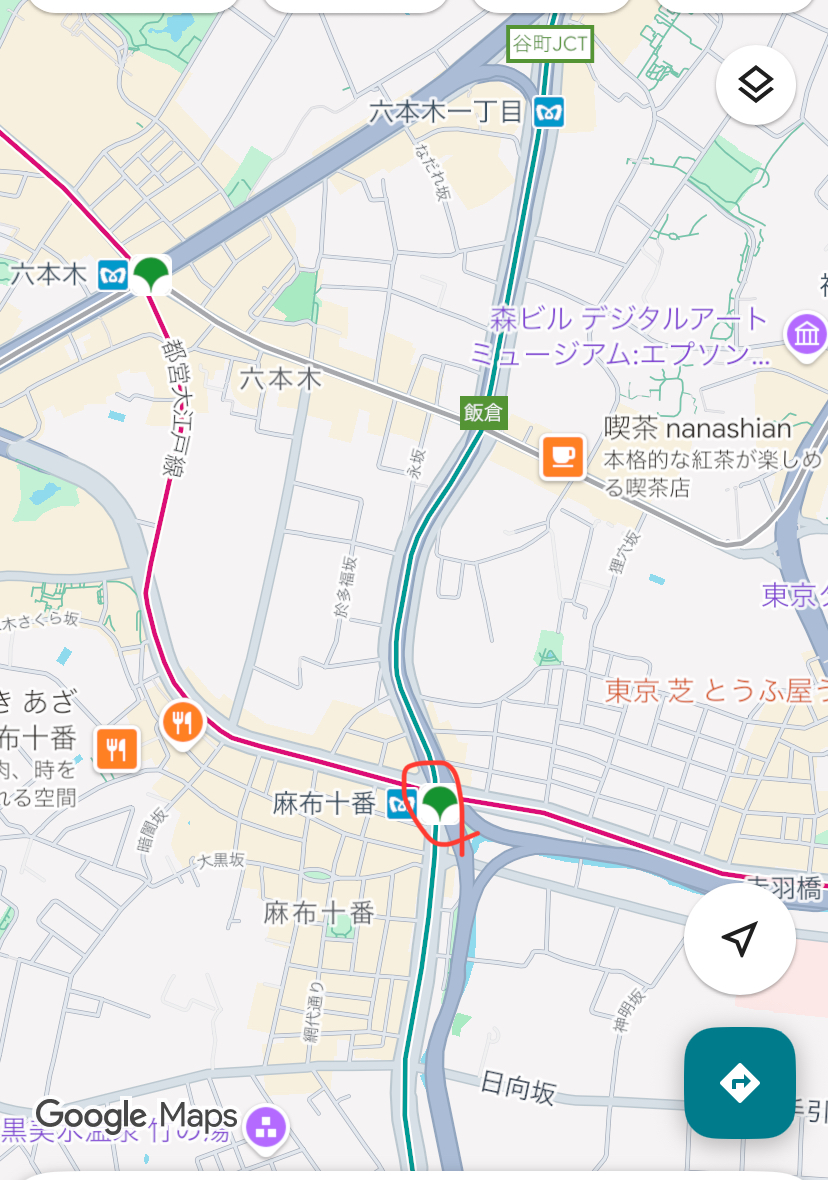Start directions with the teal arrow button
The height and width of the screenshot is (1180, 828).
pyautogui.click(x=740, y=1082)
